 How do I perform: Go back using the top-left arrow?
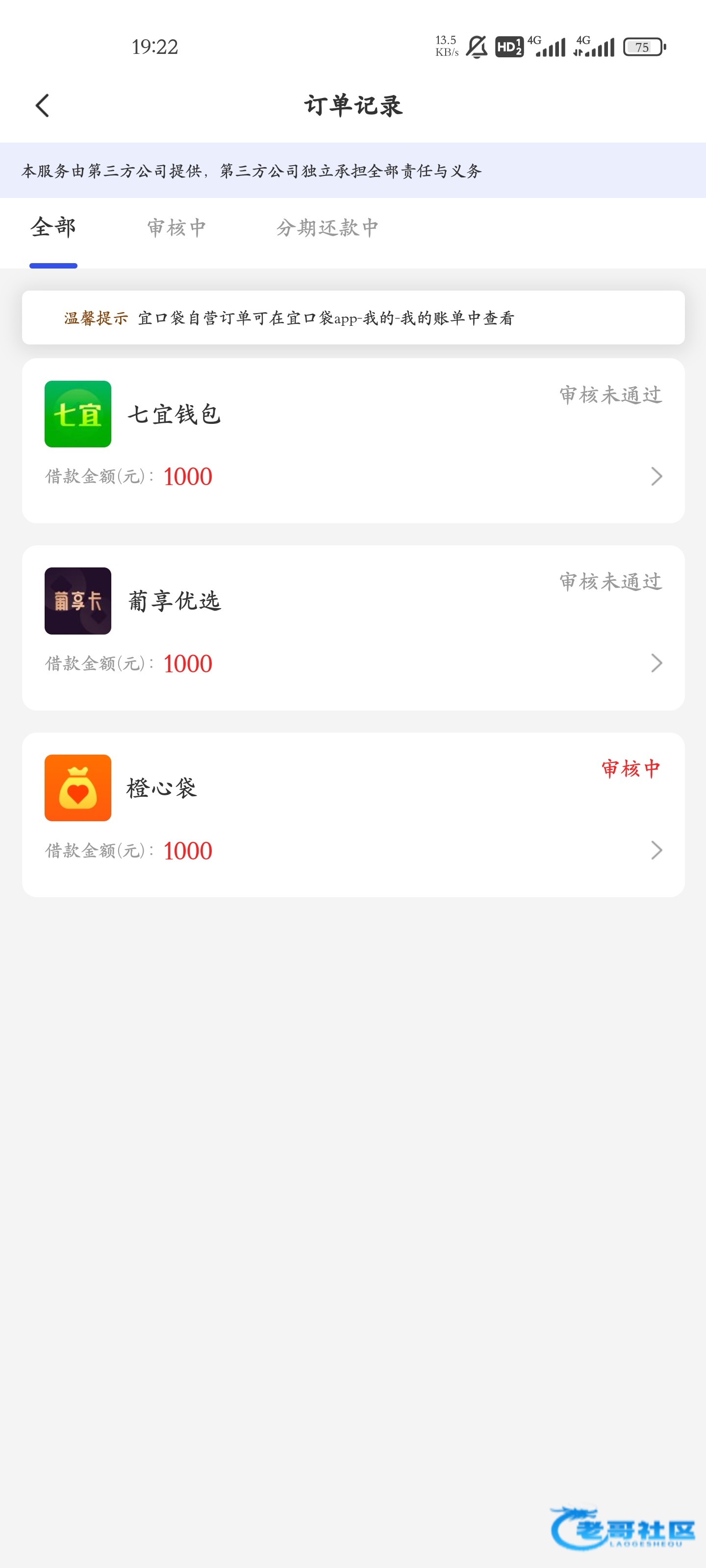tap(42, 105)
